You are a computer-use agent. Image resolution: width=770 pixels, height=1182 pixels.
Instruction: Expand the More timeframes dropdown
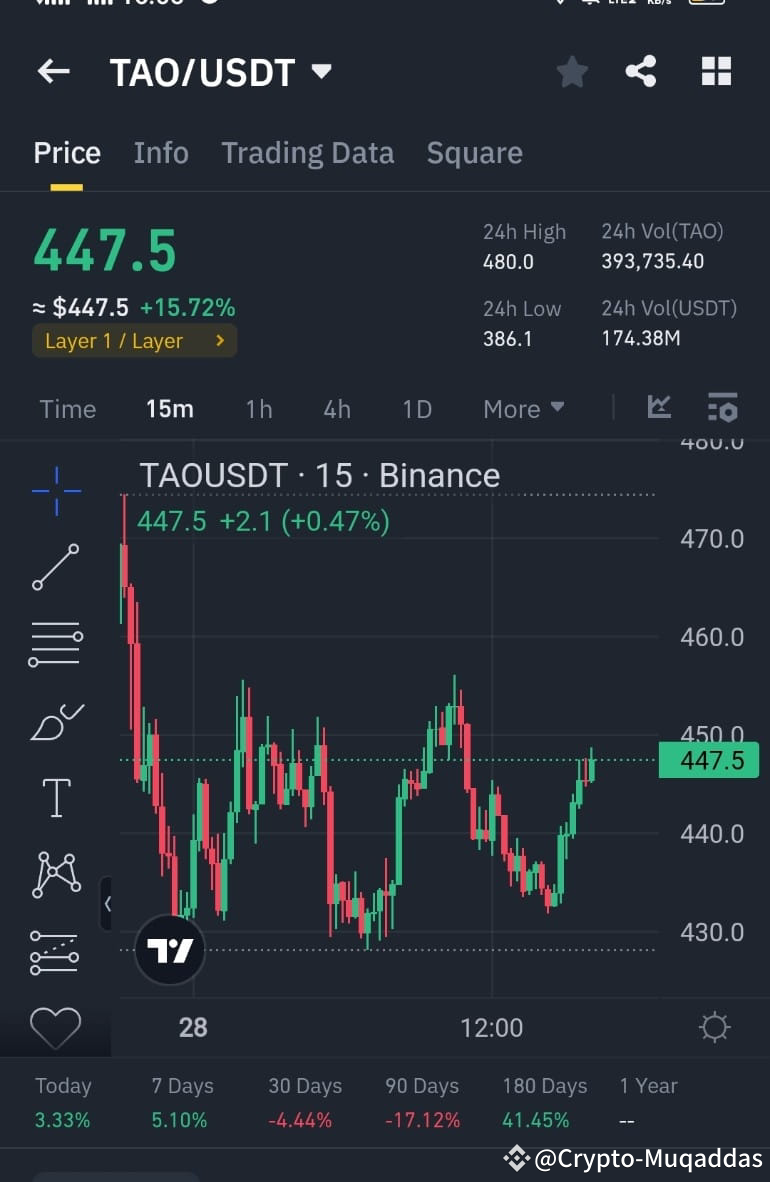523,408
